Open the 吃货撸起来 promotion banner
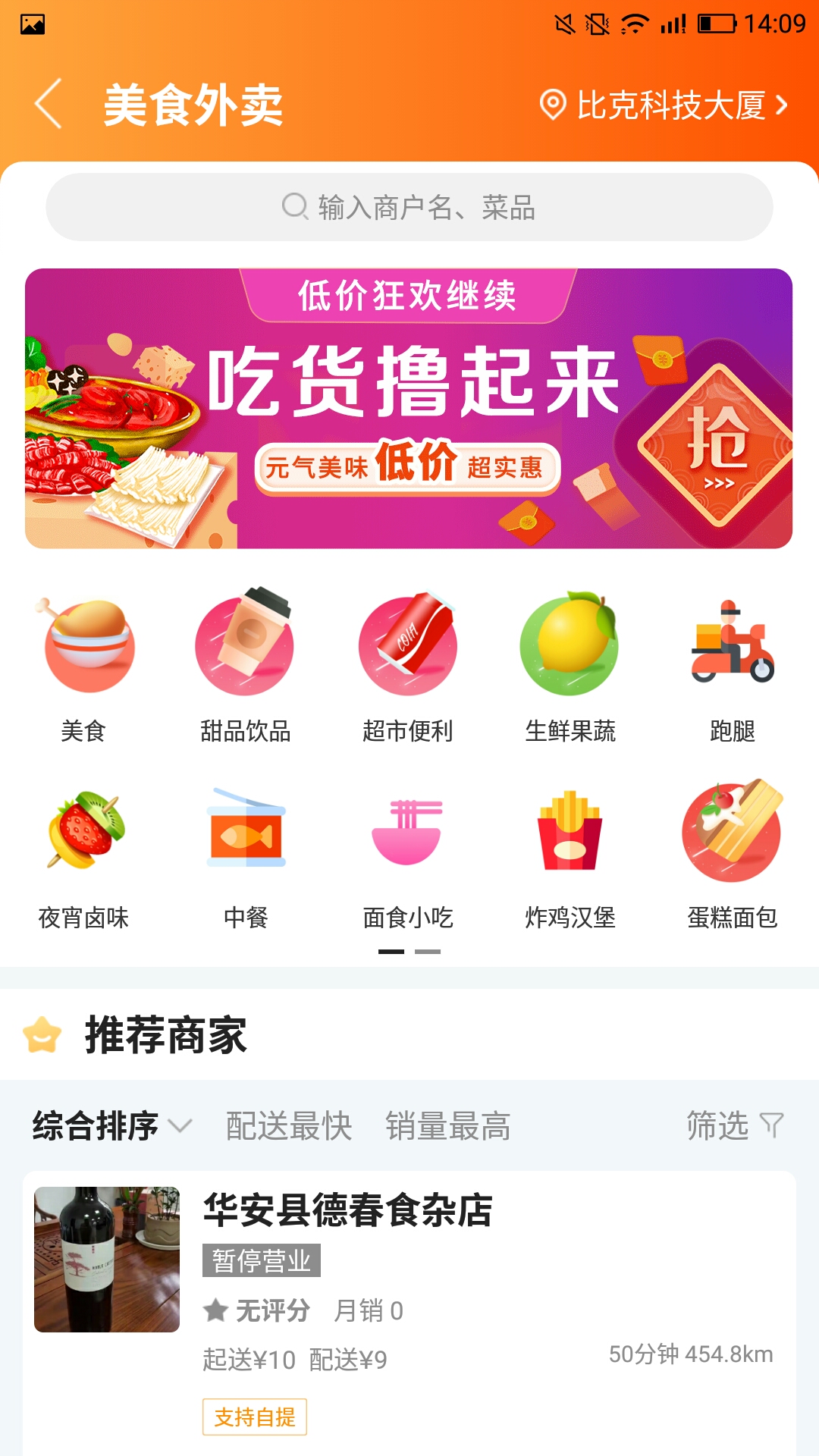Viewport: 819px width, 1456px height. tap(409, 407)
